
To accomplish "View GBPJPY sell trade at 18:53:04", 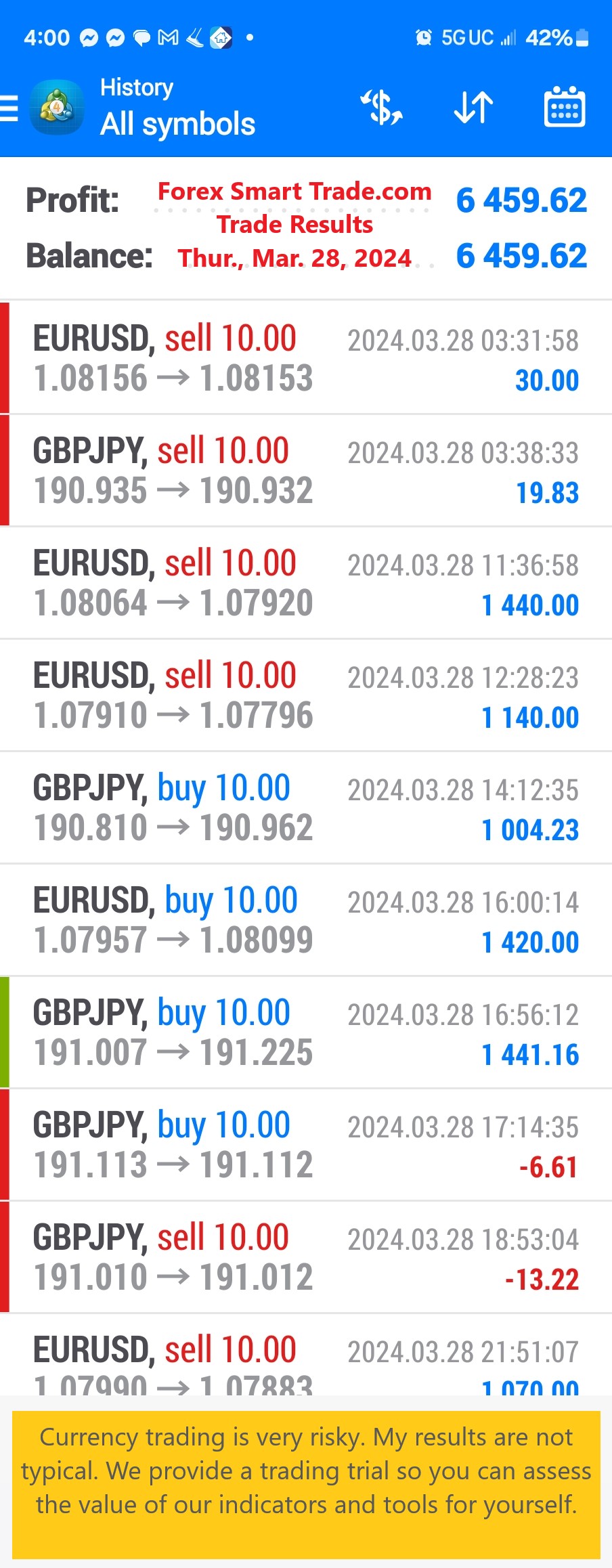I will coord(306,1257).
